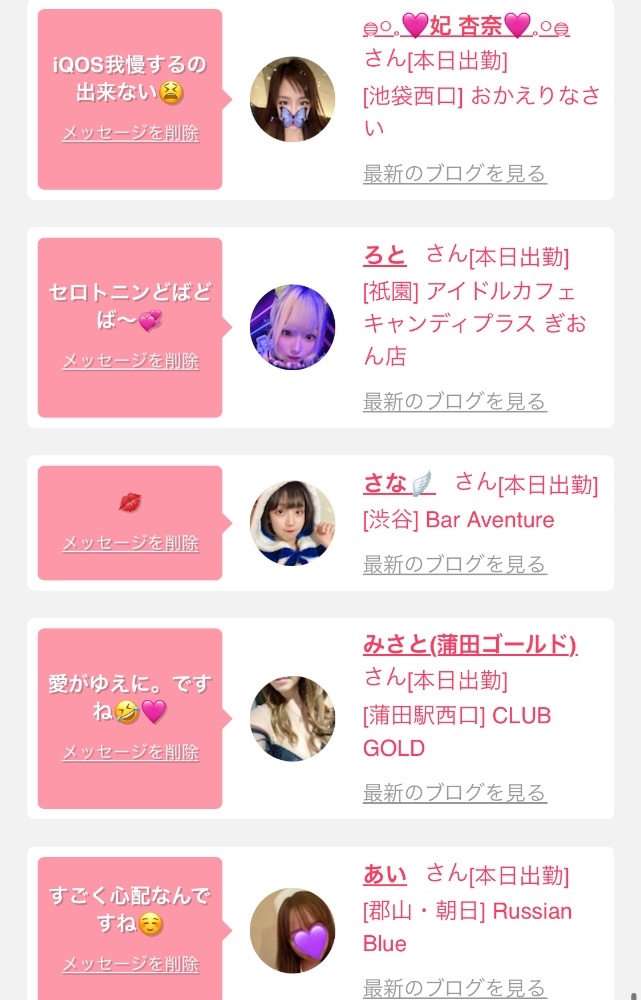Image resolution: width=641 pixels, height=1000 pixels.
Task: Open 妃 杏奈's profile name link
Action: pos(466,26)
